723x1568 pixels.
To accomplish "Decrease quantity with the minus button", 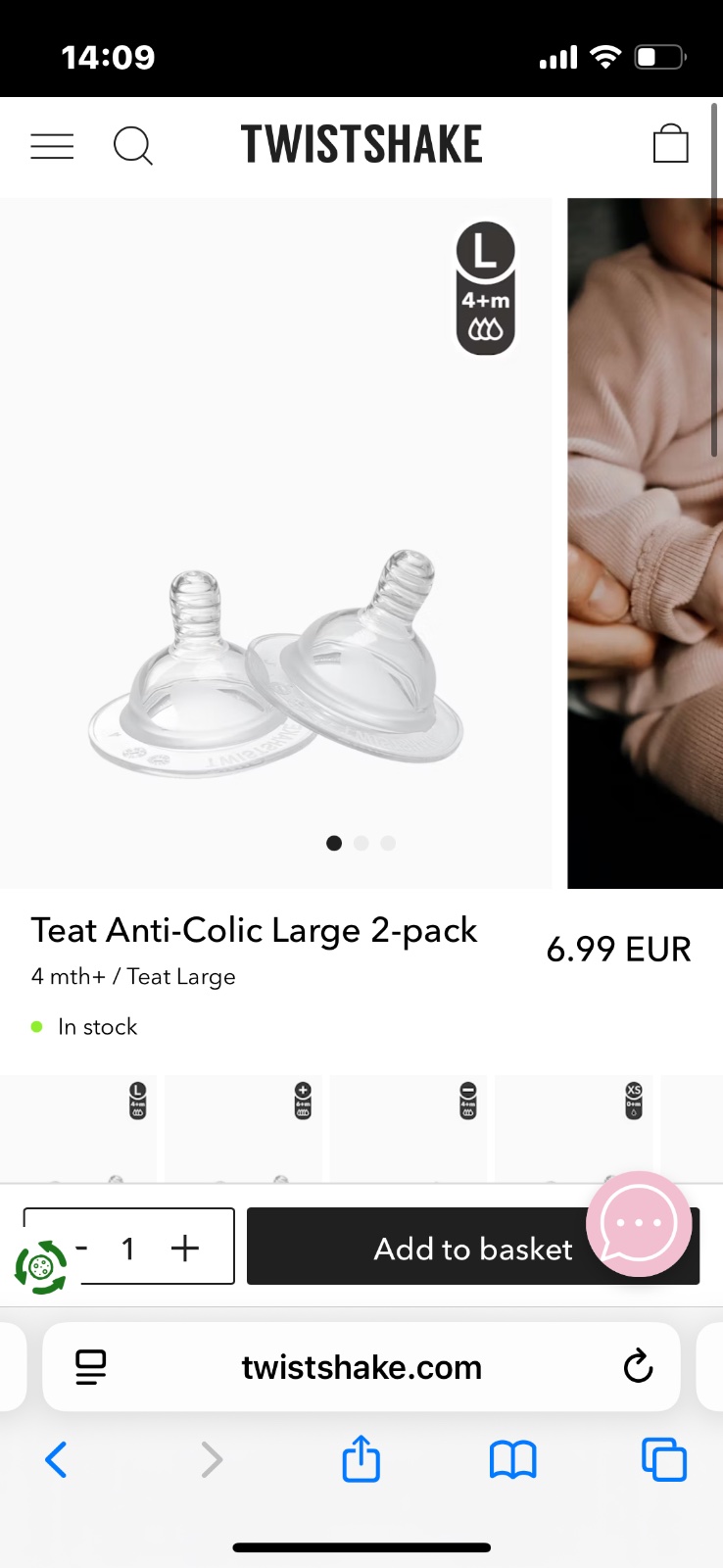I will (x=82, y=1248).
